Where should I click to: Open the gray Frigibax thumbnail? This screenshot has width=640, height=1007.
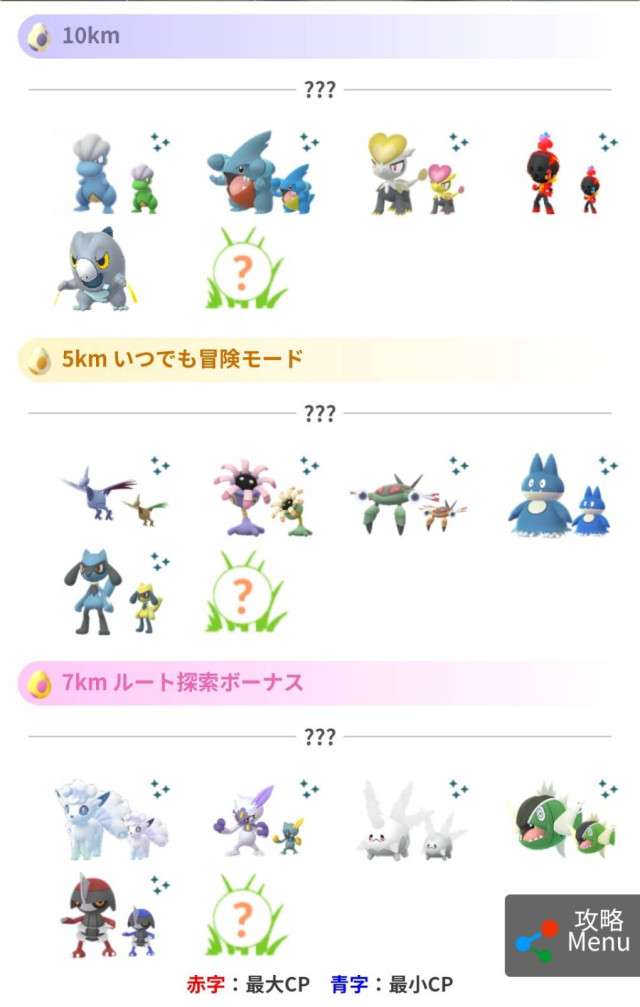tap(96, 268)
